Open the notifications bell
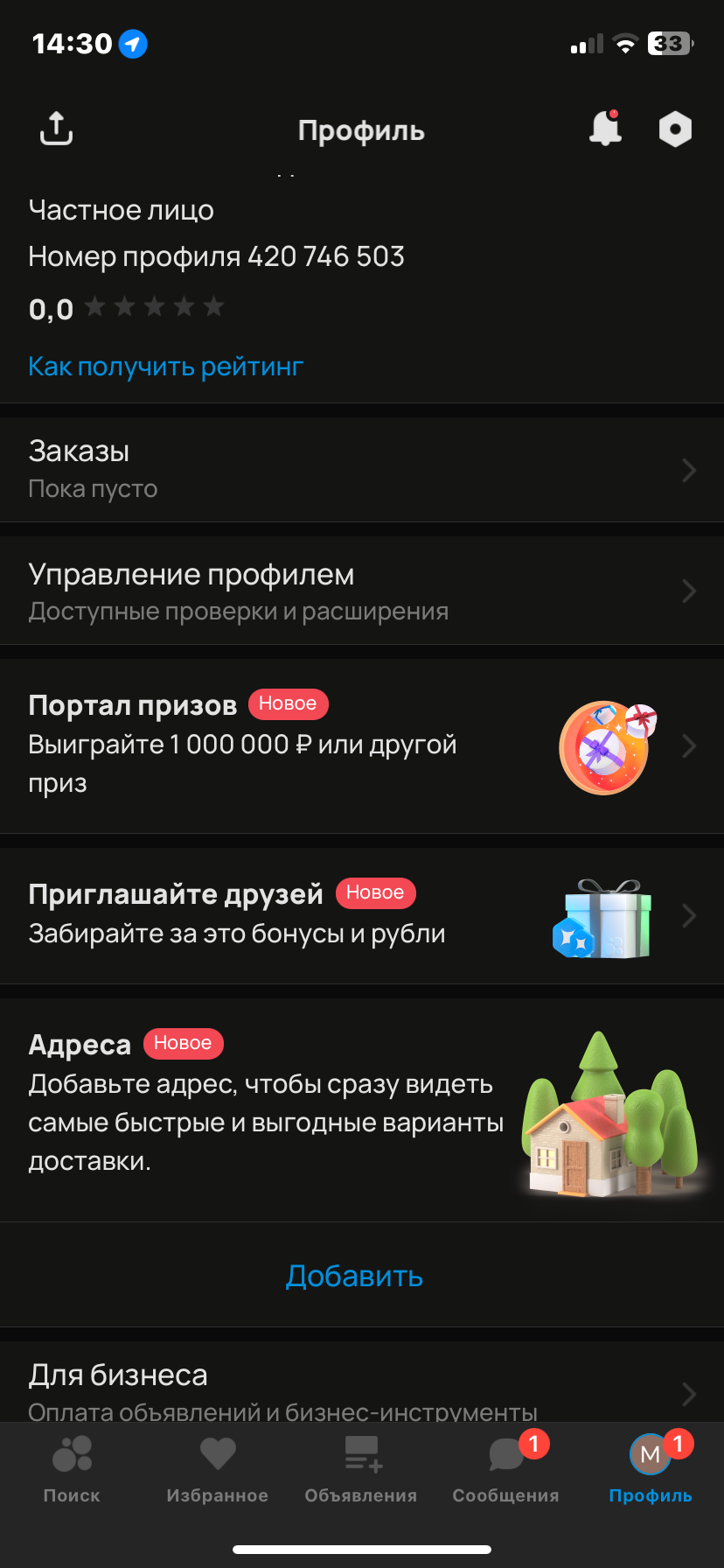Image resolution: width=724 pixels, height=1568 pixels. (x=605, y=129)
